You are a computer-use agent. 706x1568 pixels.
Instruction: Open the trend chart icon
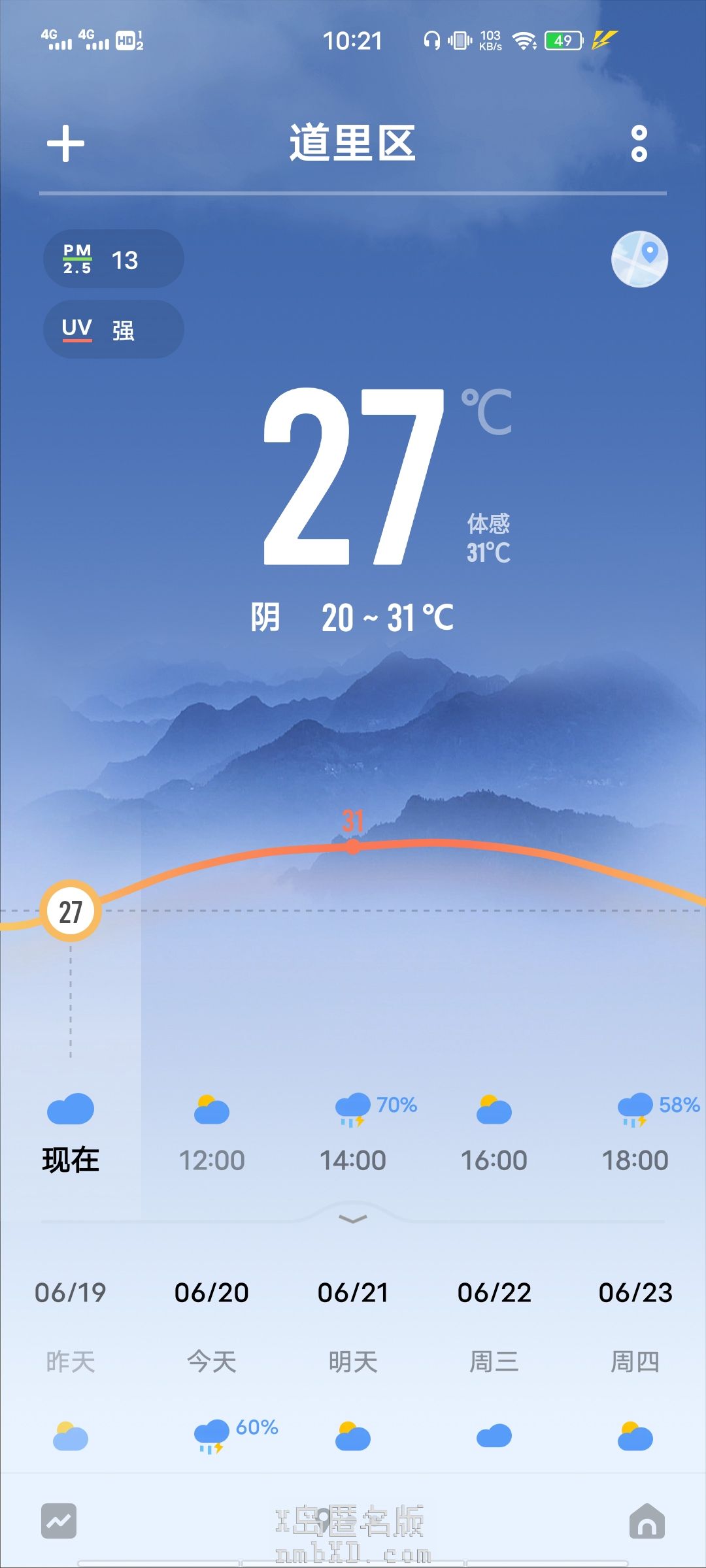[x=59, y=1522]
